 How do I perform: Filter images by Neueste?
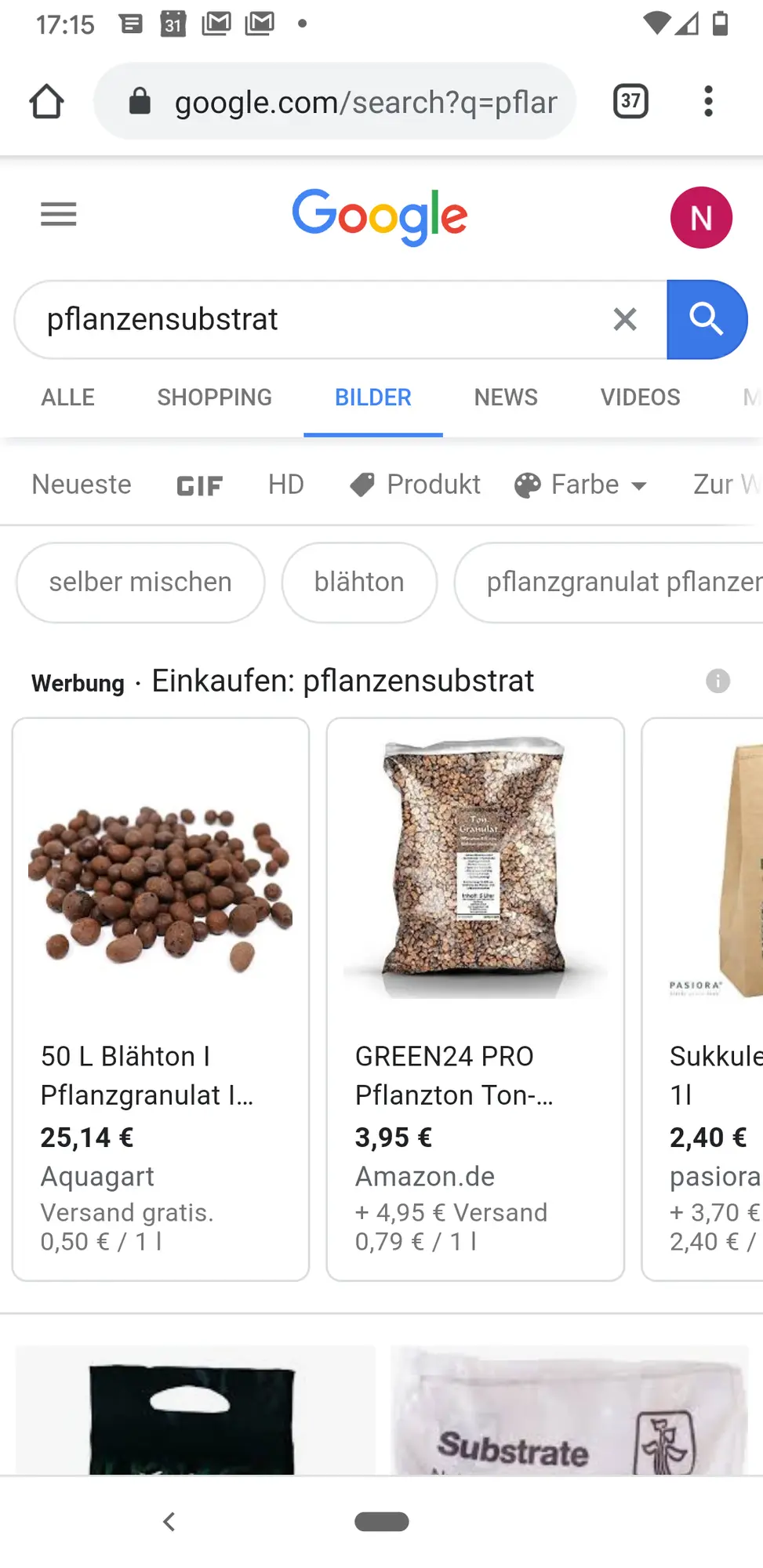(x=82, y=485)
